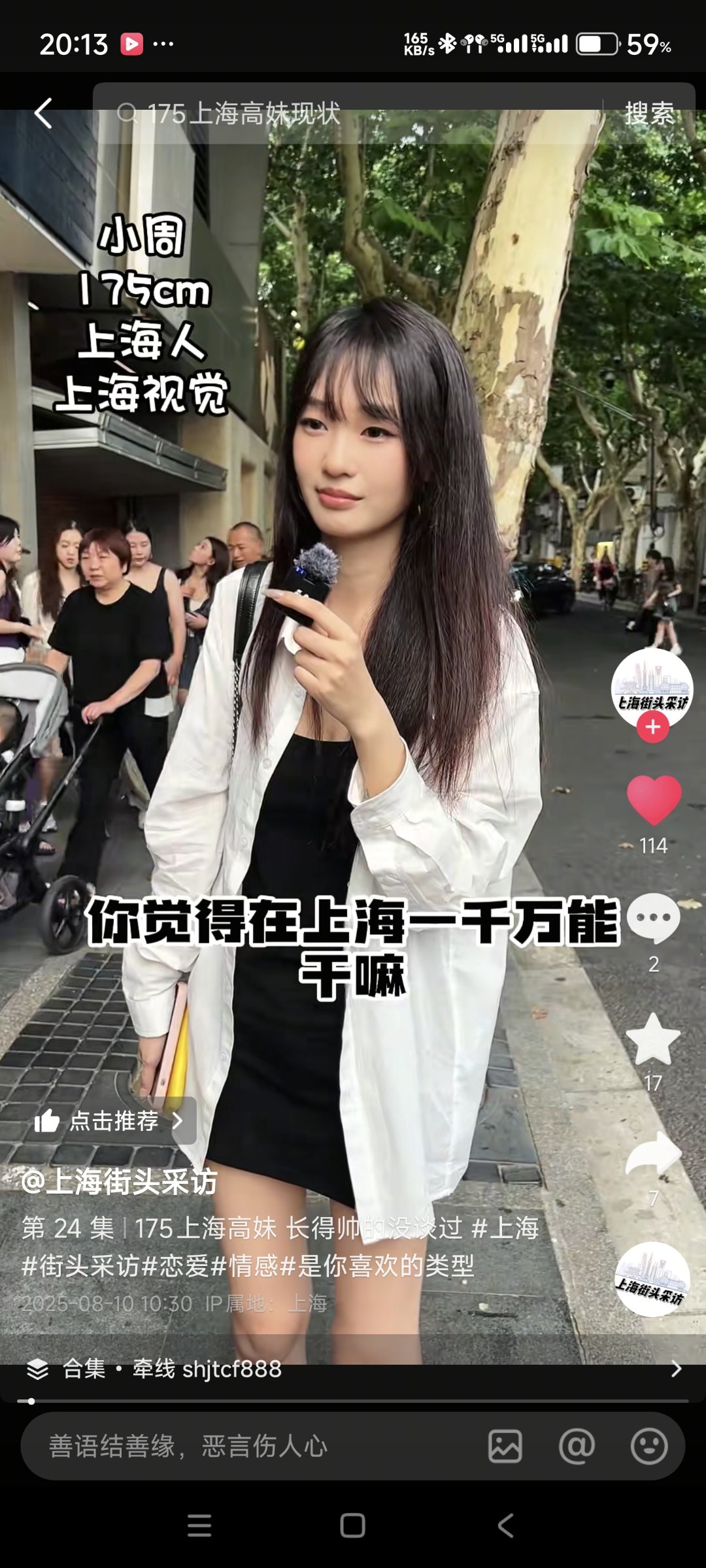Follow the creator with the red plus

[653, 727]
